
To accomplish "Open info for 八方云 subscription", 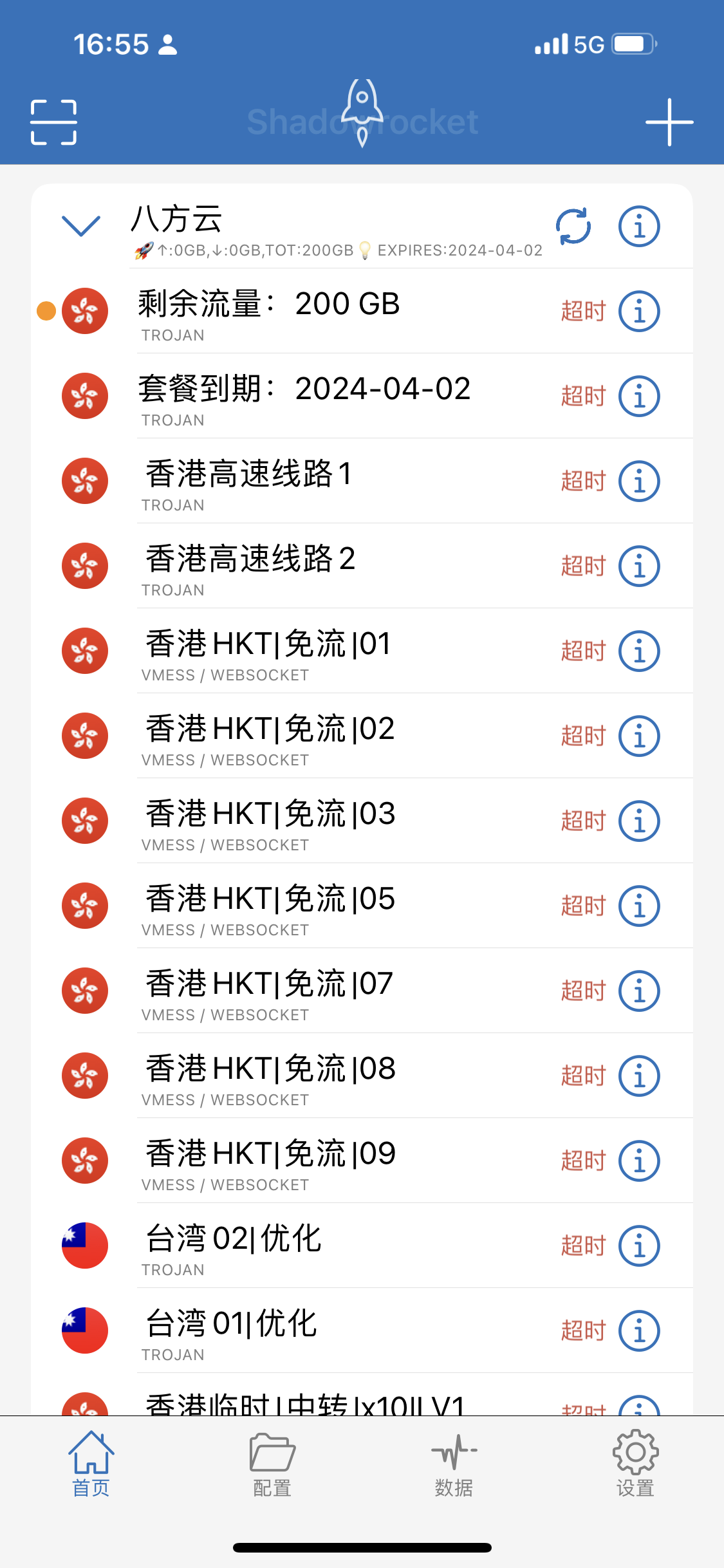I will pos(639,227).
